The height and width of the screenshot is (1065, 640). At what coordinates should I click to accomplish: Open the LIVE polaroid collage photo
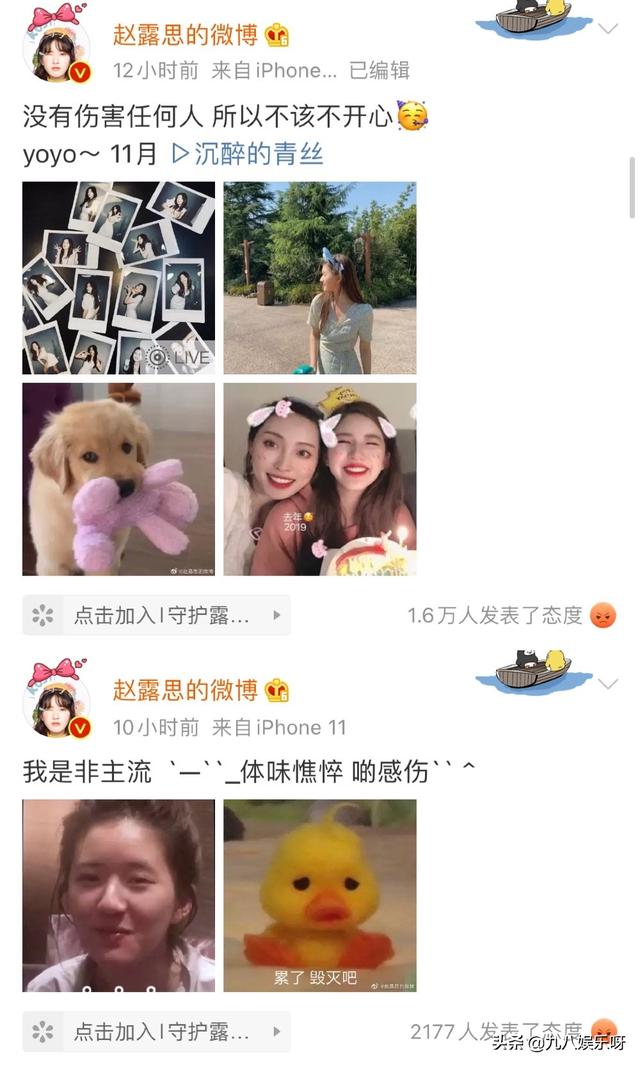click(x=118, y=278)
